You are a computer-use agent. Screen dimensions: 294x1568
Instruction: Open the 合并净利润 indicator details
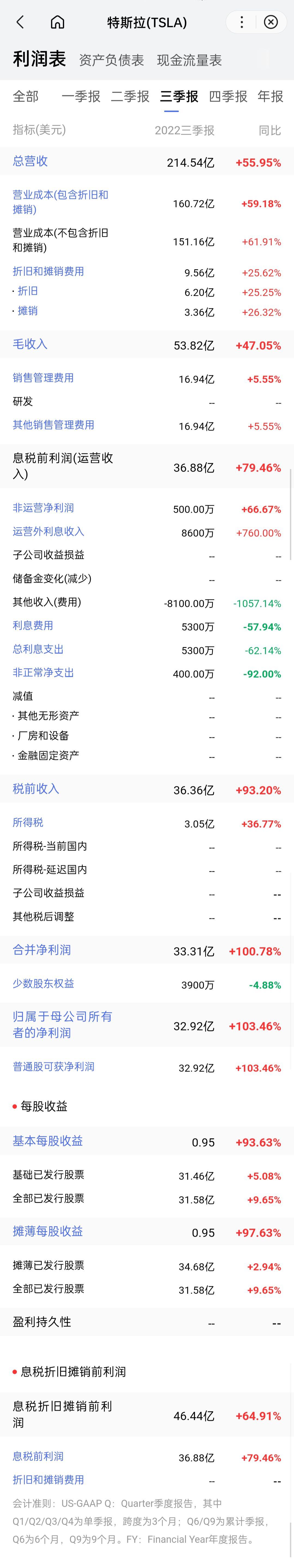click(42, 950)
